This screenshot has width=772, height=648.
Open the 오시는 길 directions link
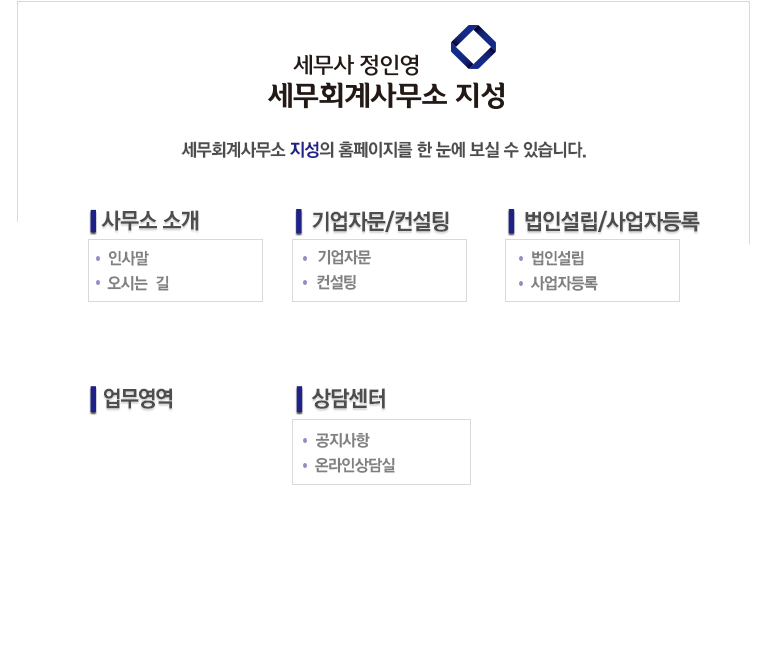(138, 283)
